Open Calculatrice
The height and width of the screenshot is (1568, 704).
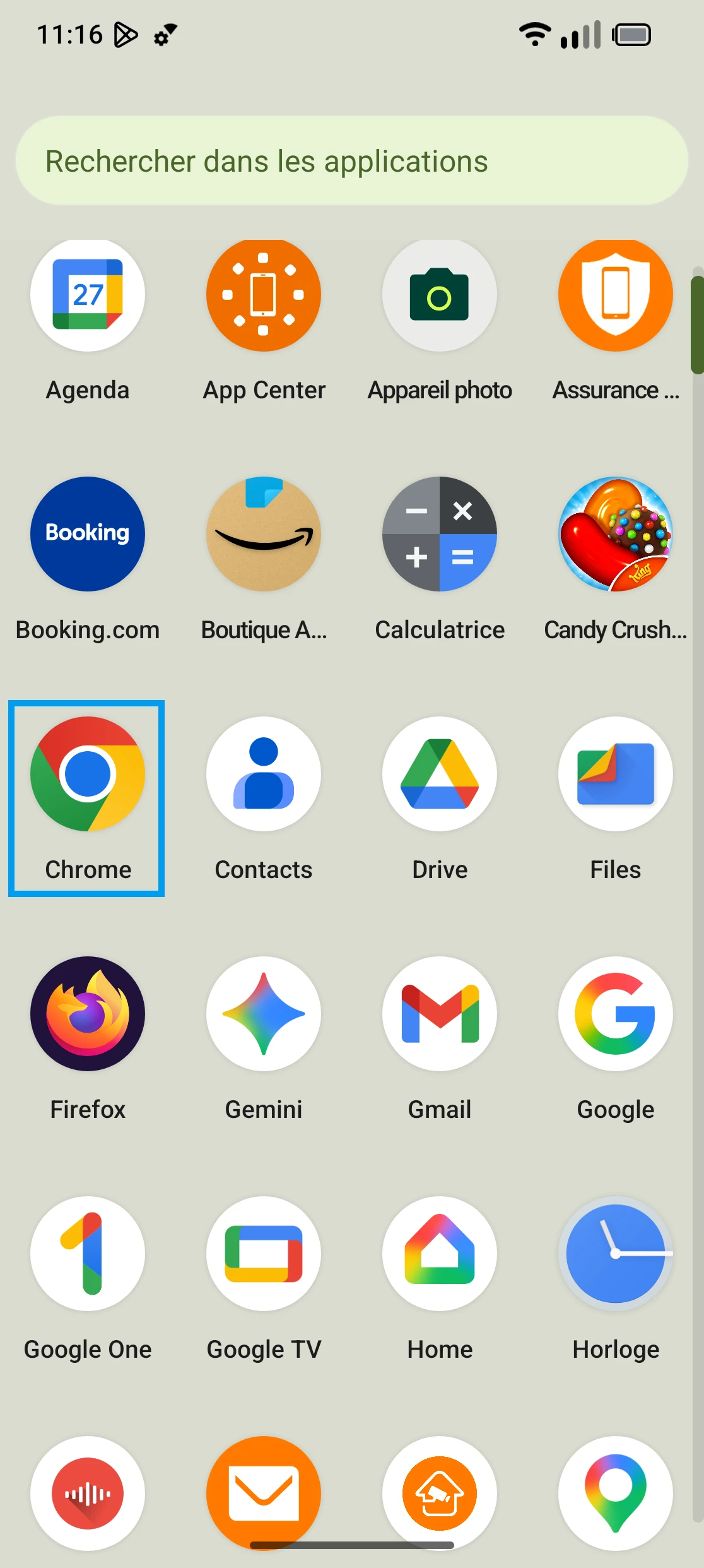440,535
